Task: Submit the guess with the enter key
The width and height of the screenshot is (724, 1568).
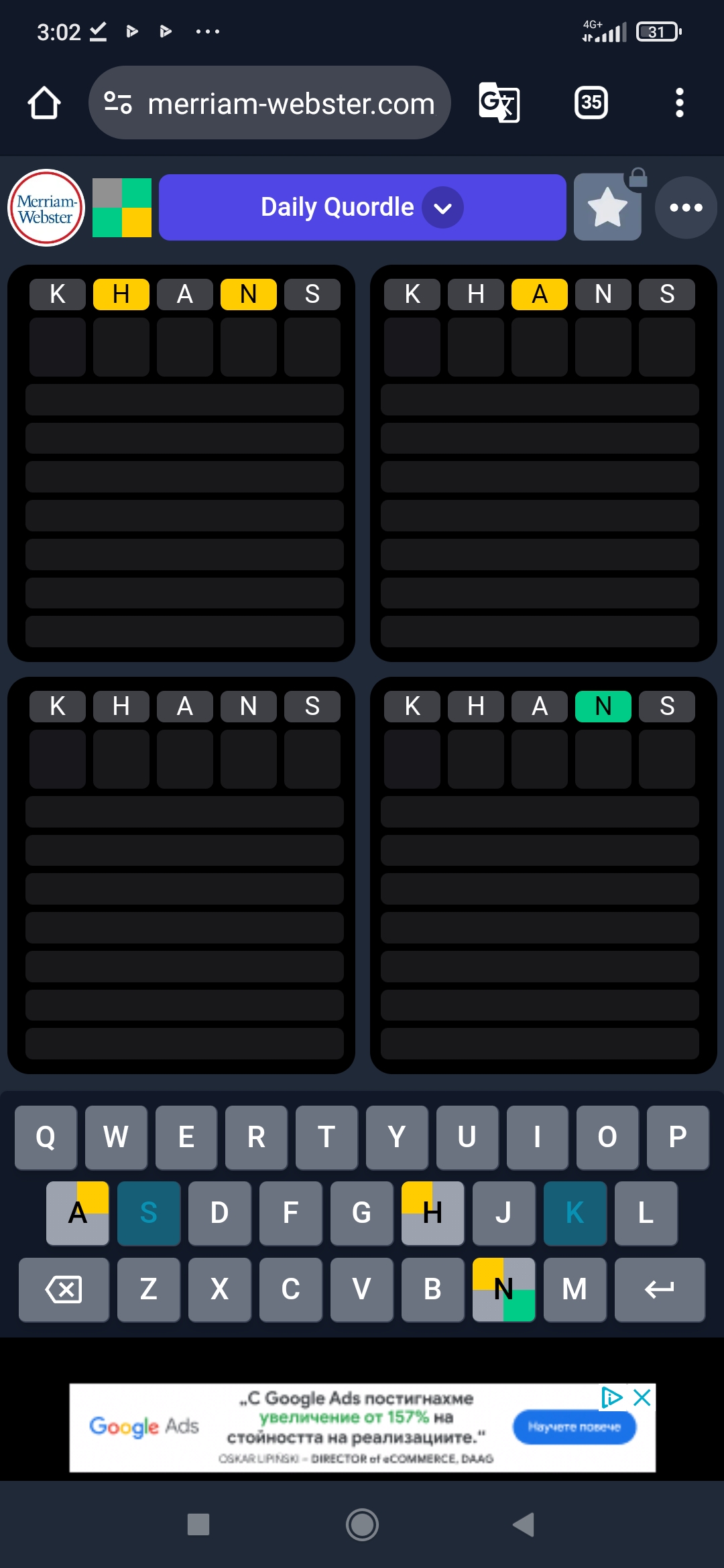Action: click(x=660, y=1289)
